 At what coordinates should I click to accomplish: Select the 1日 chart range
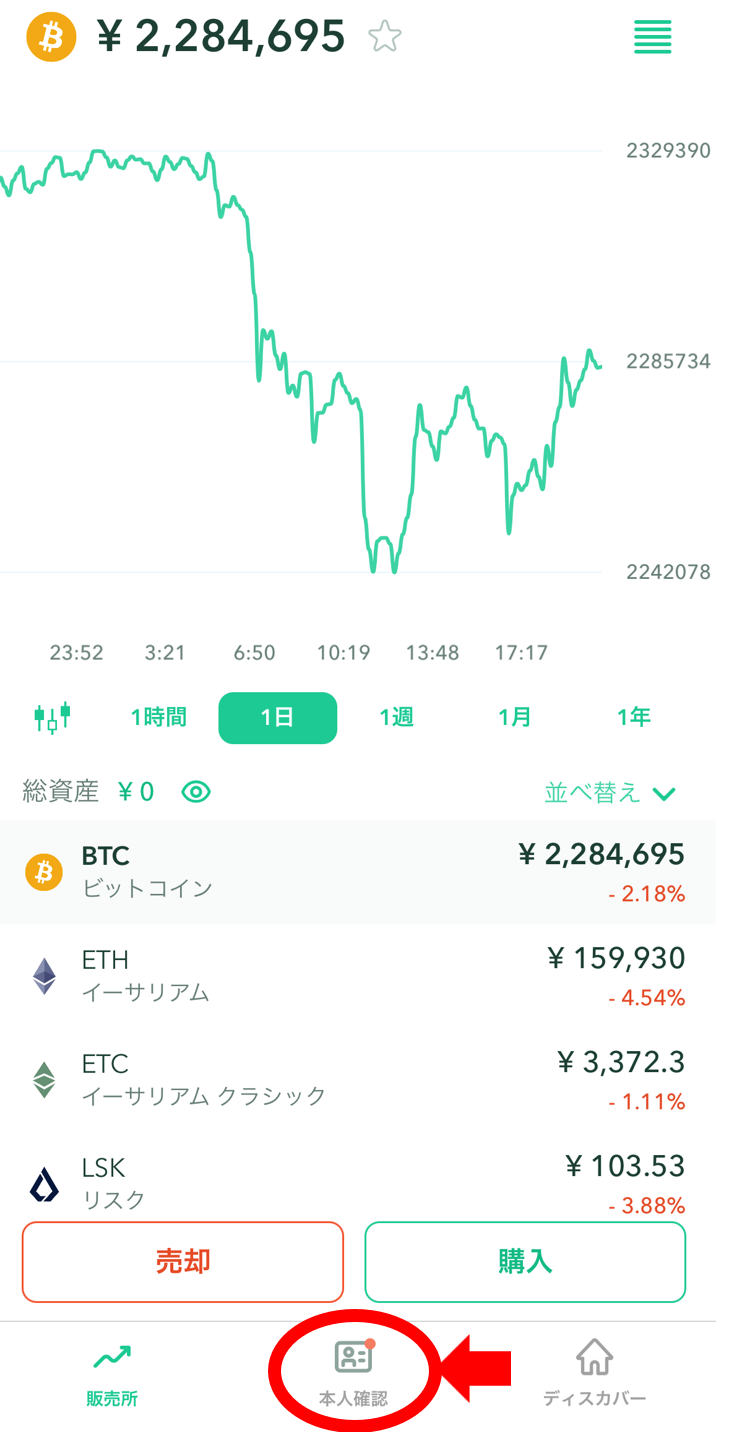[x=277, y=717]
